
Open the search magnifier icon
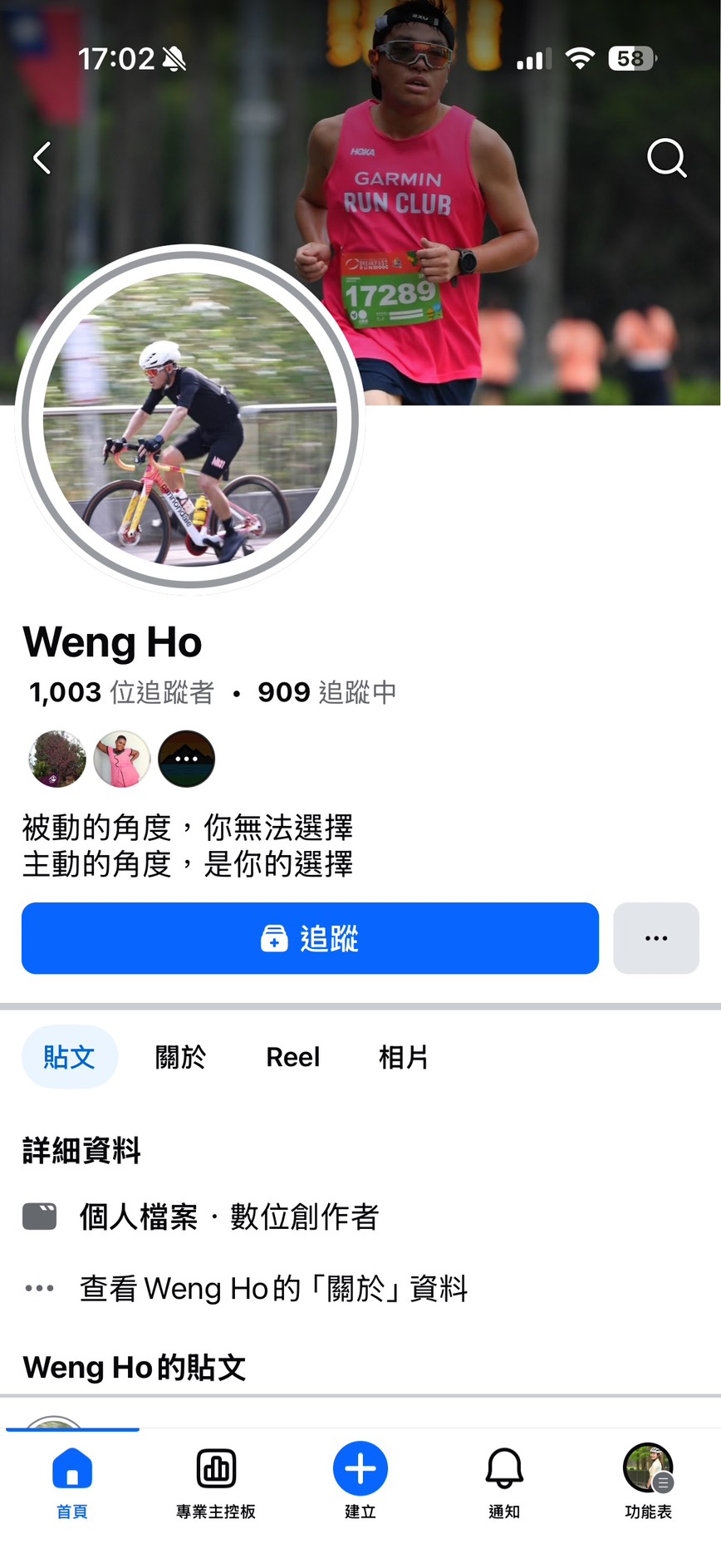[667, 158]
